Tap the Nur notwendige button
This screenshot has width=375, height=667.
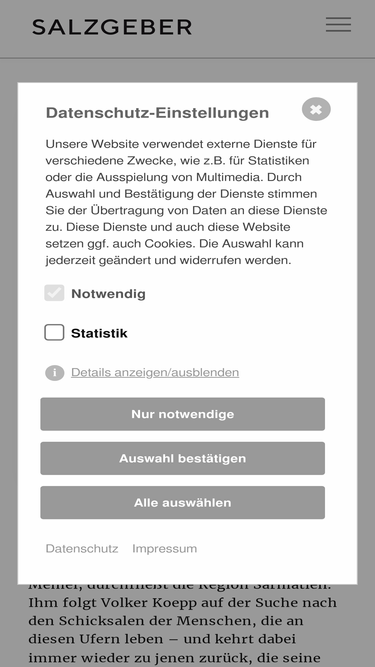pyautogui.click(x=182, y=414)
